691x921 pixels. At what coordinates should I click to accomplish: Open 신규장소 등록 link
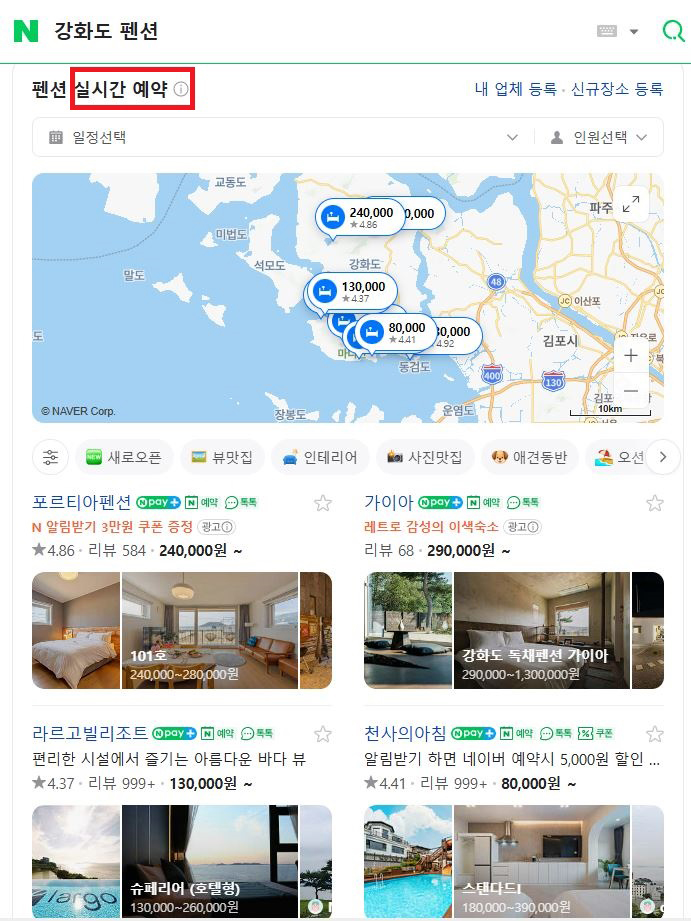pyautogui.click(x=616, y=89)
